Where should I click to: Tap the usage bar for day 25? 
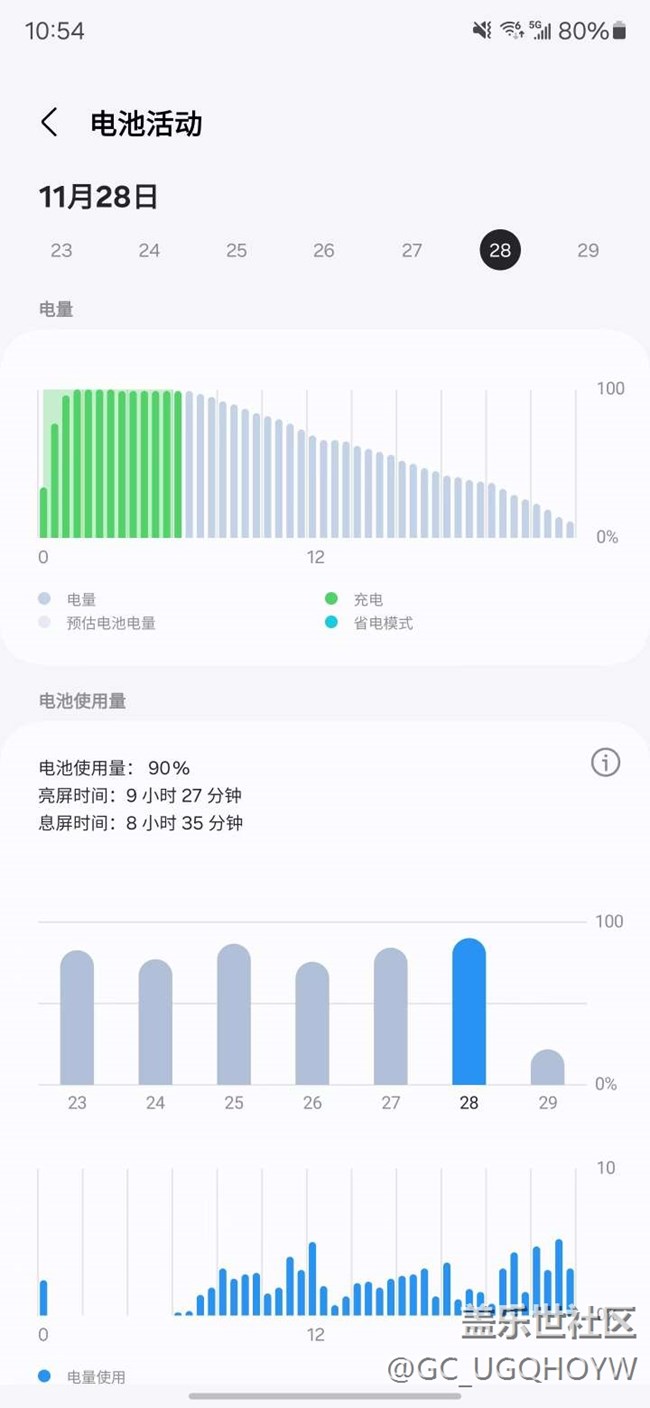pyautogui.click(x=234, y=1014)
